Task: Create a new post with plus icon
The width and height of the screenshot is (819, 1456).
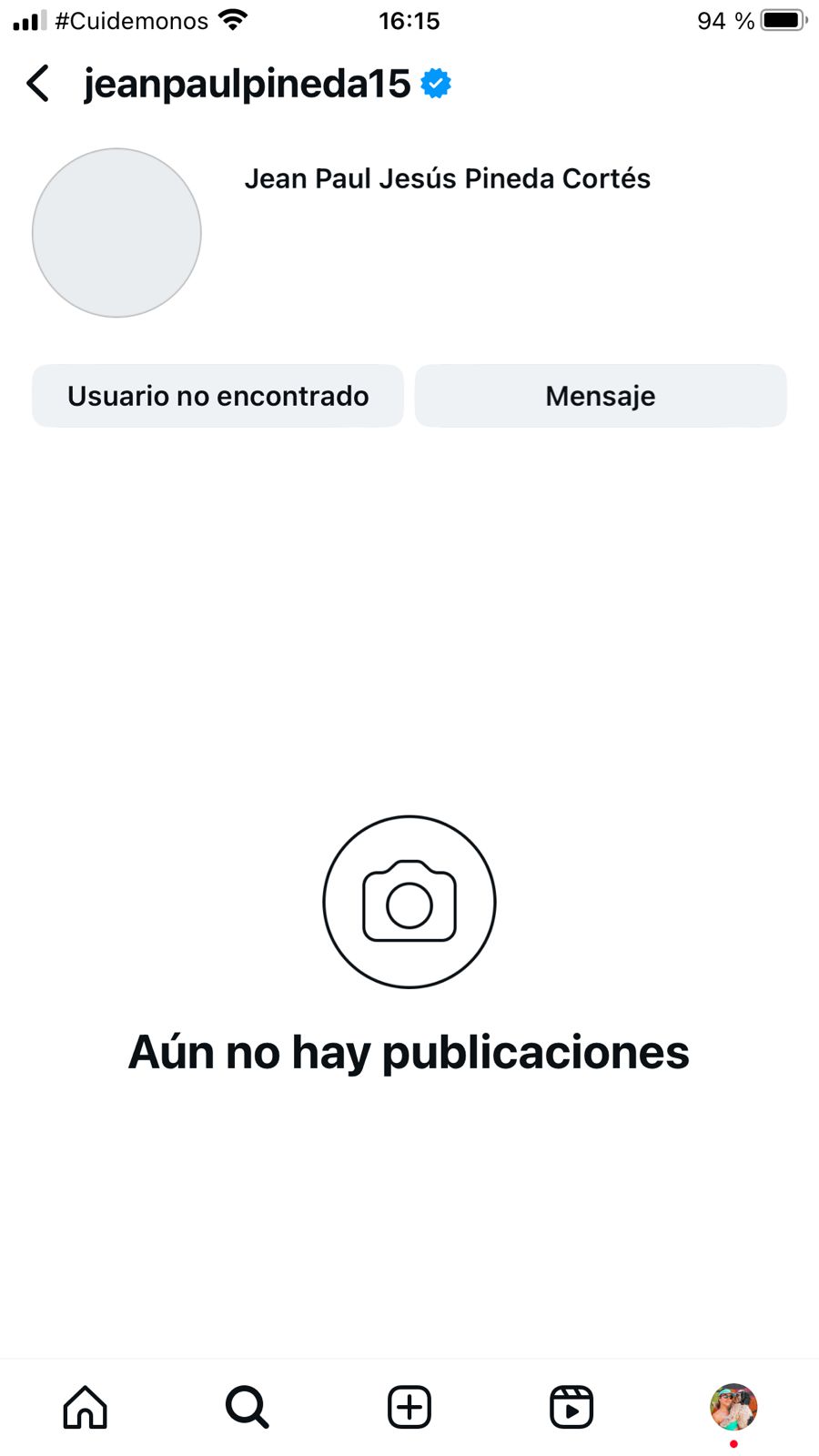Action: coord(409,1407)
